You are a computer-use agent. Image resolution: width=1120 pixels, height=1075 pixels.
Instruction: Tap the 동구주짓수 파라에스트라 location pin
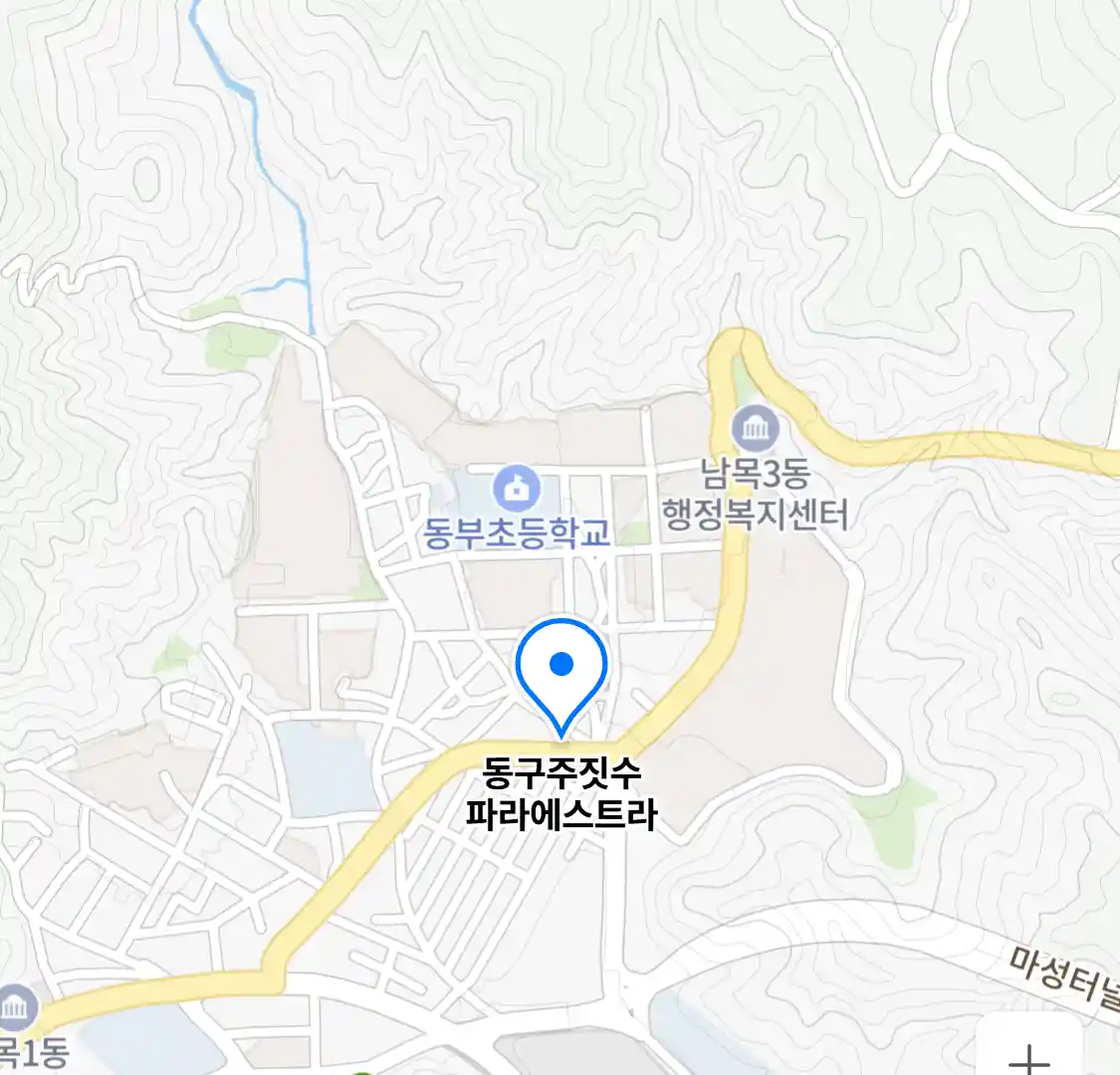(x=561, y=667)
